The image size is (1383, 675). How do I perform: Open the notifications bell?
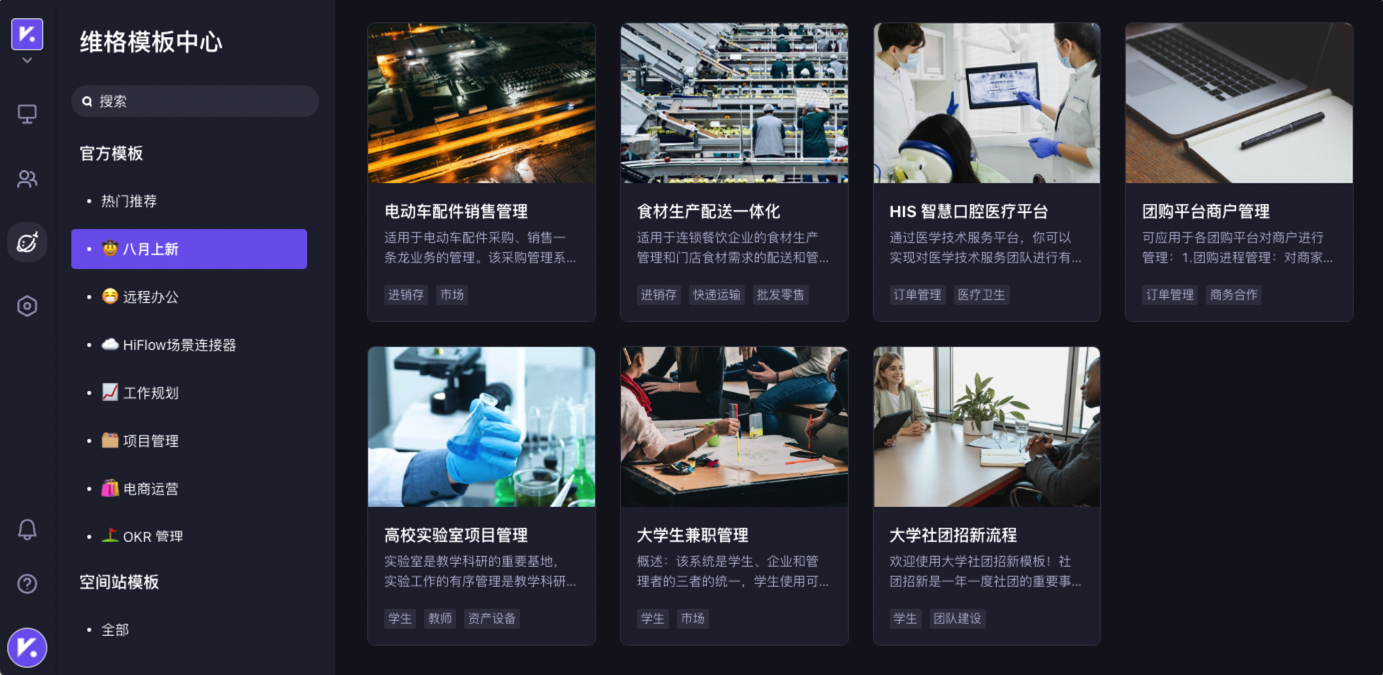coord(27,530)
